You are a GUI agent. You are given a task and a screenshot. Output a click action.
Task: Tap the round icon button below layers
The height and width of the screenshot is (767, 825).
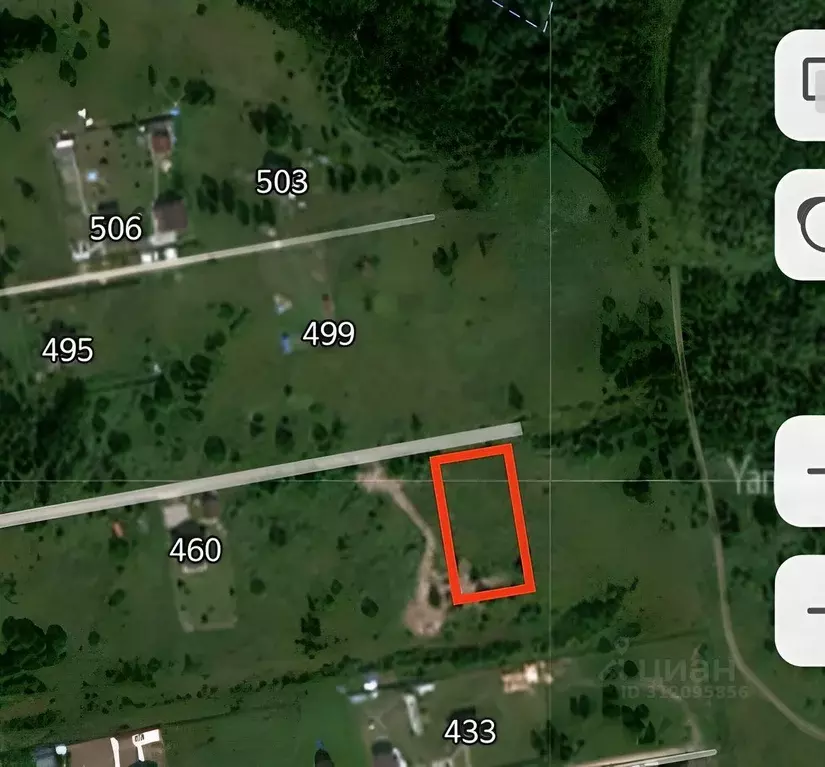pos(803,223)
